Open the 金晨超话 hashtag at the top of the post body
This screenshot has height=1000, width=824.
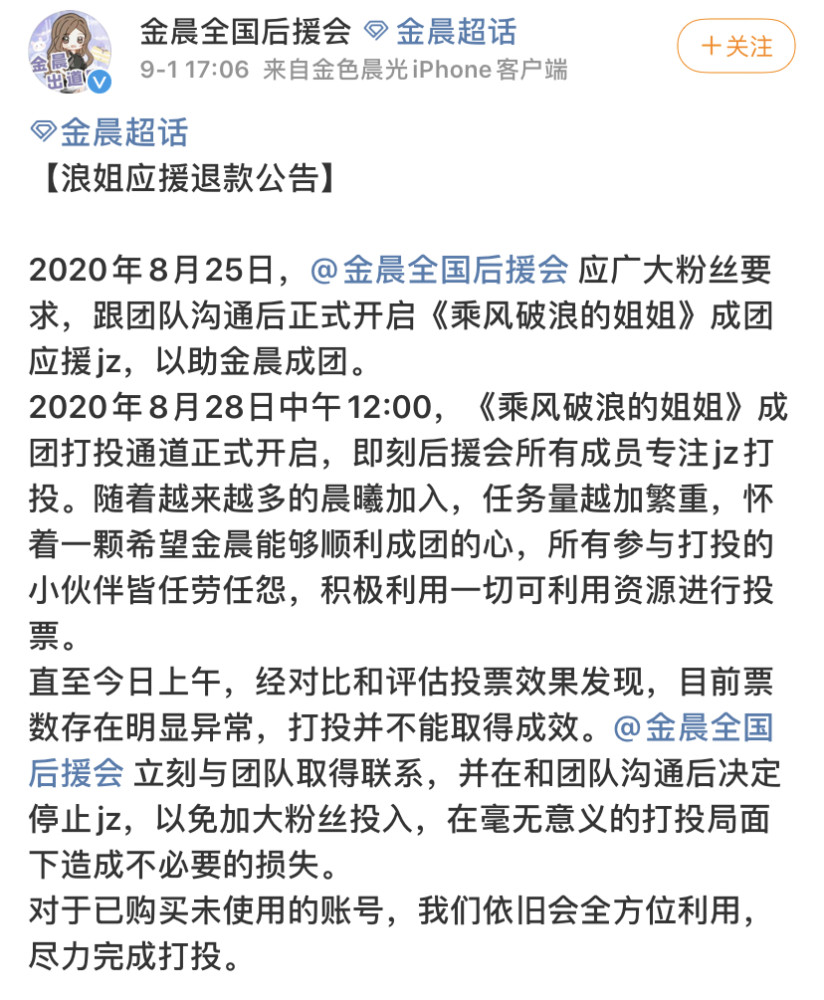tap(124, 130)
